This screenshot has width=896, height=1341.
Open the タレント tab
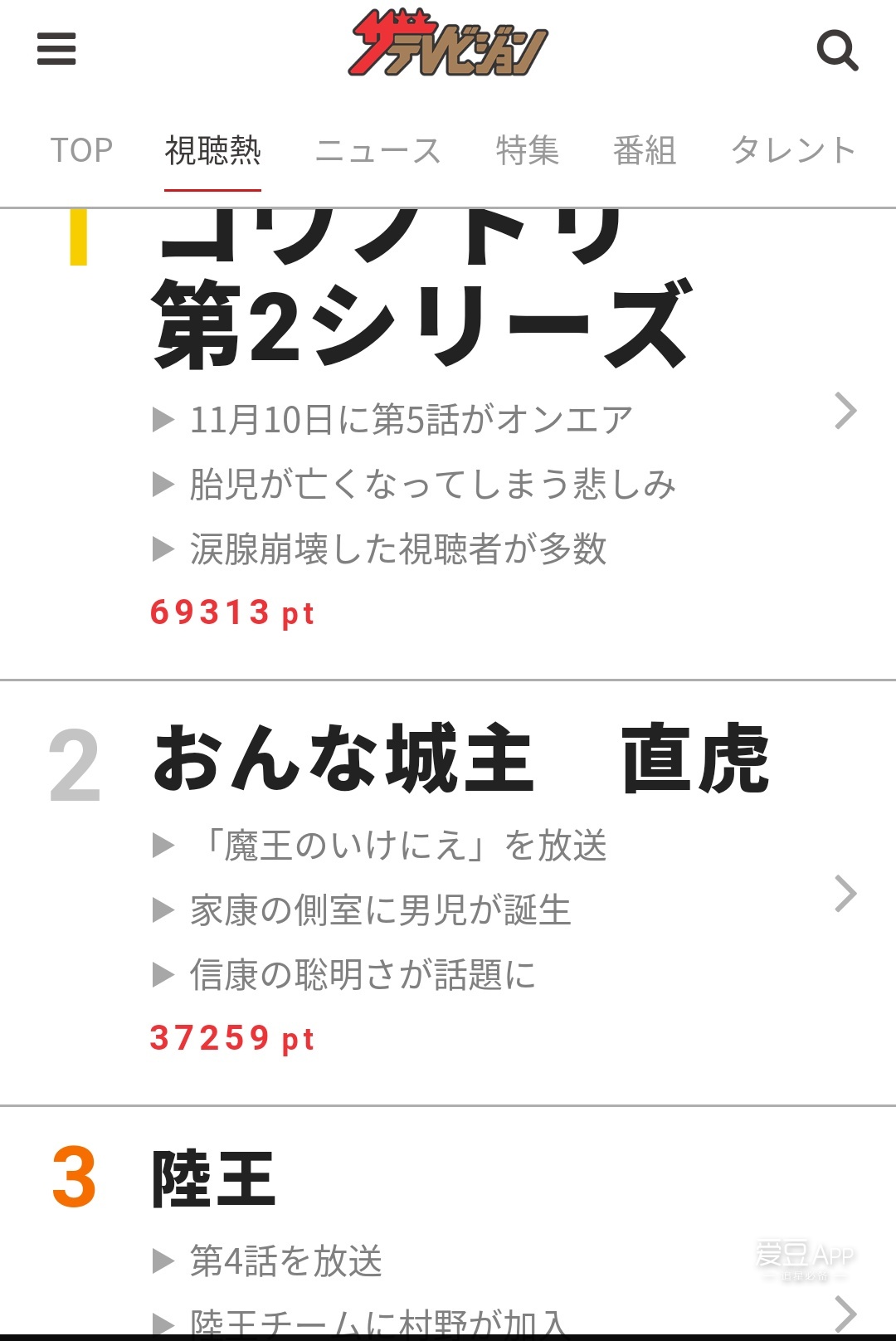pyautogui.click(x=792, y=151)
